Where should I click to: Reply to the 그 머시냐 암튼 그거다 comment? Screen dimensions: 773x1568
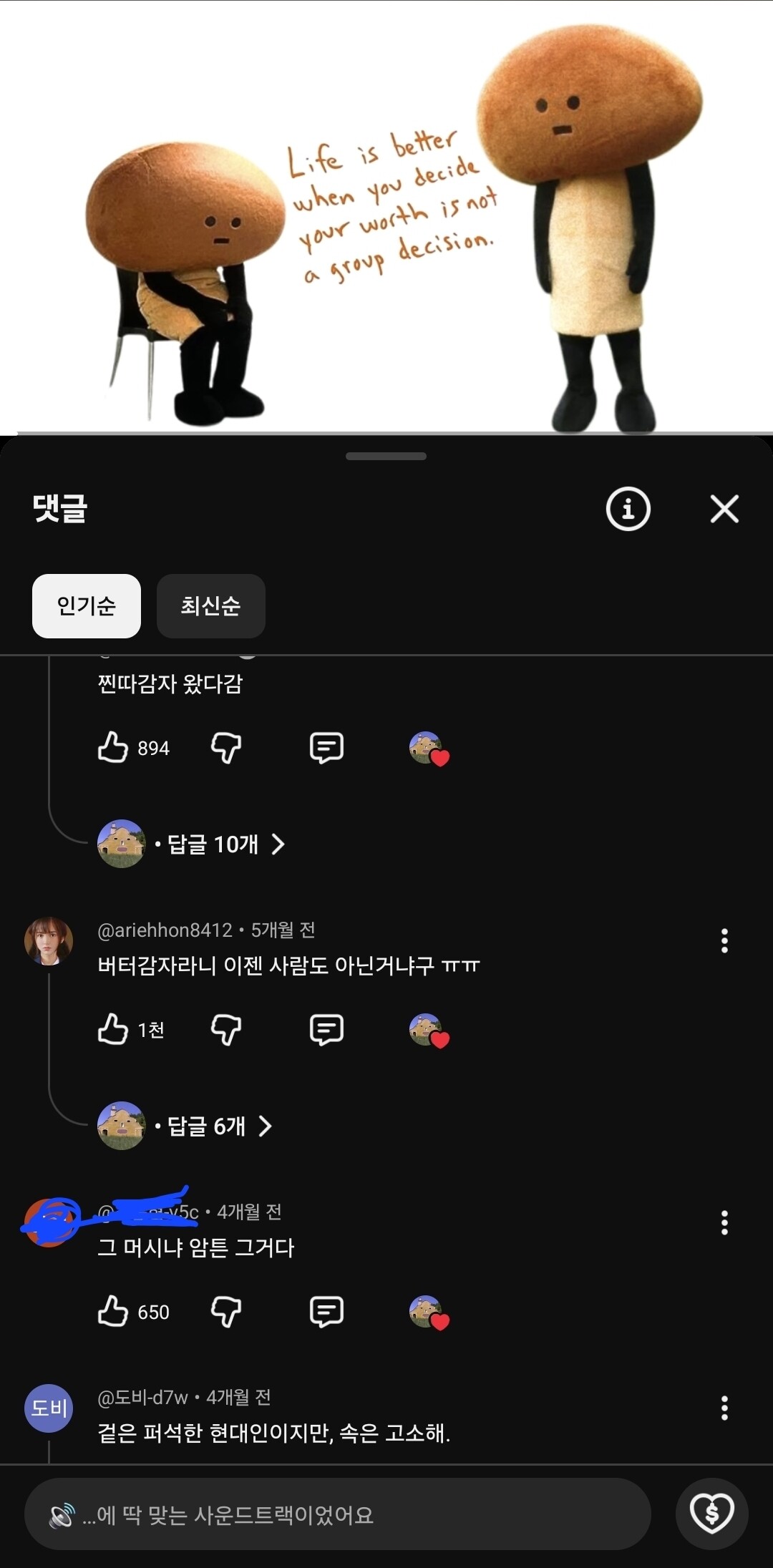coord(326,1311)
